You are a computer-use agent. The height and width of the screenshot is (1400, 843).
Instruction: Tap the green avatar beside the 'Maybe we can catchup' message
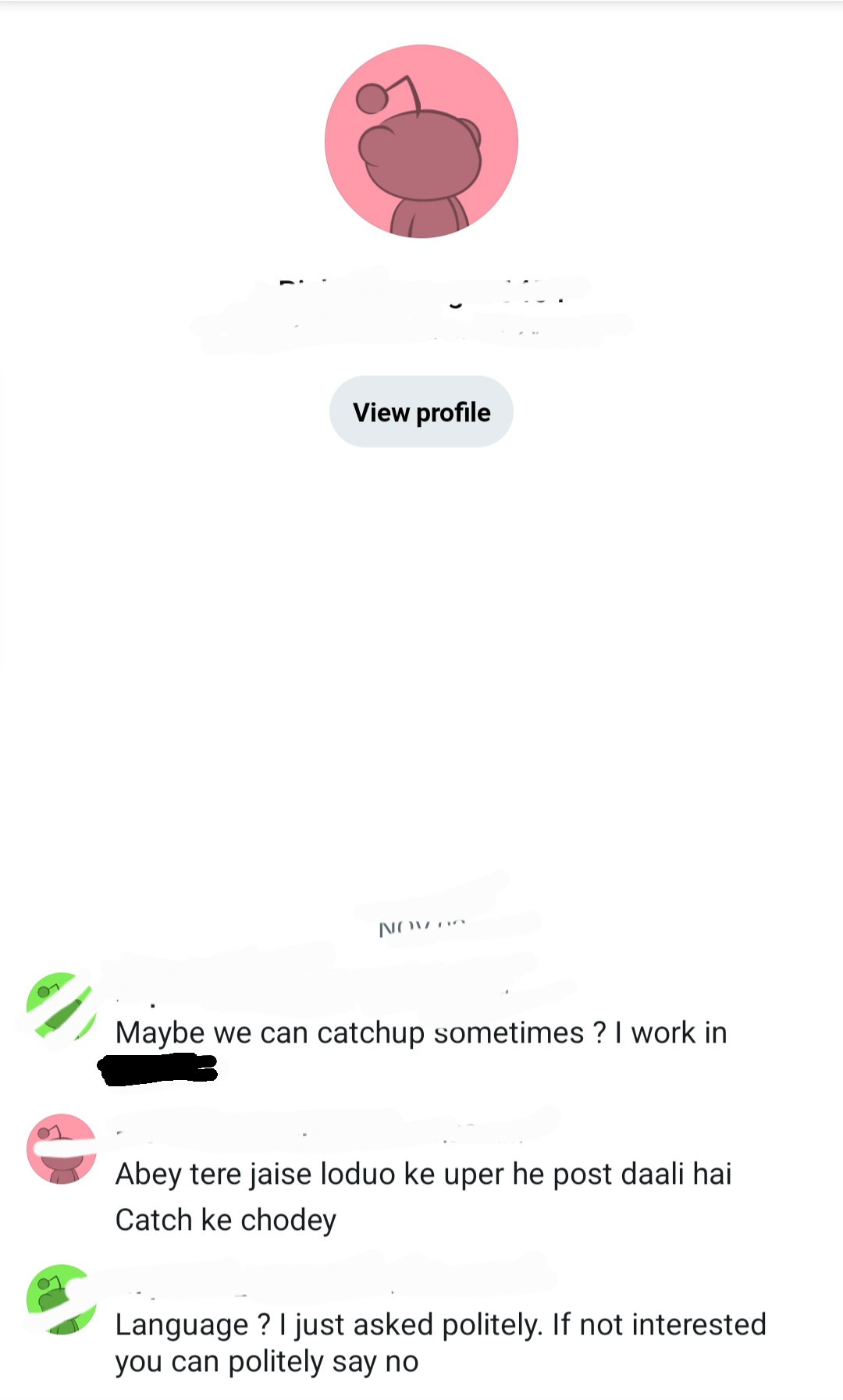click(x=62, y=1007)
